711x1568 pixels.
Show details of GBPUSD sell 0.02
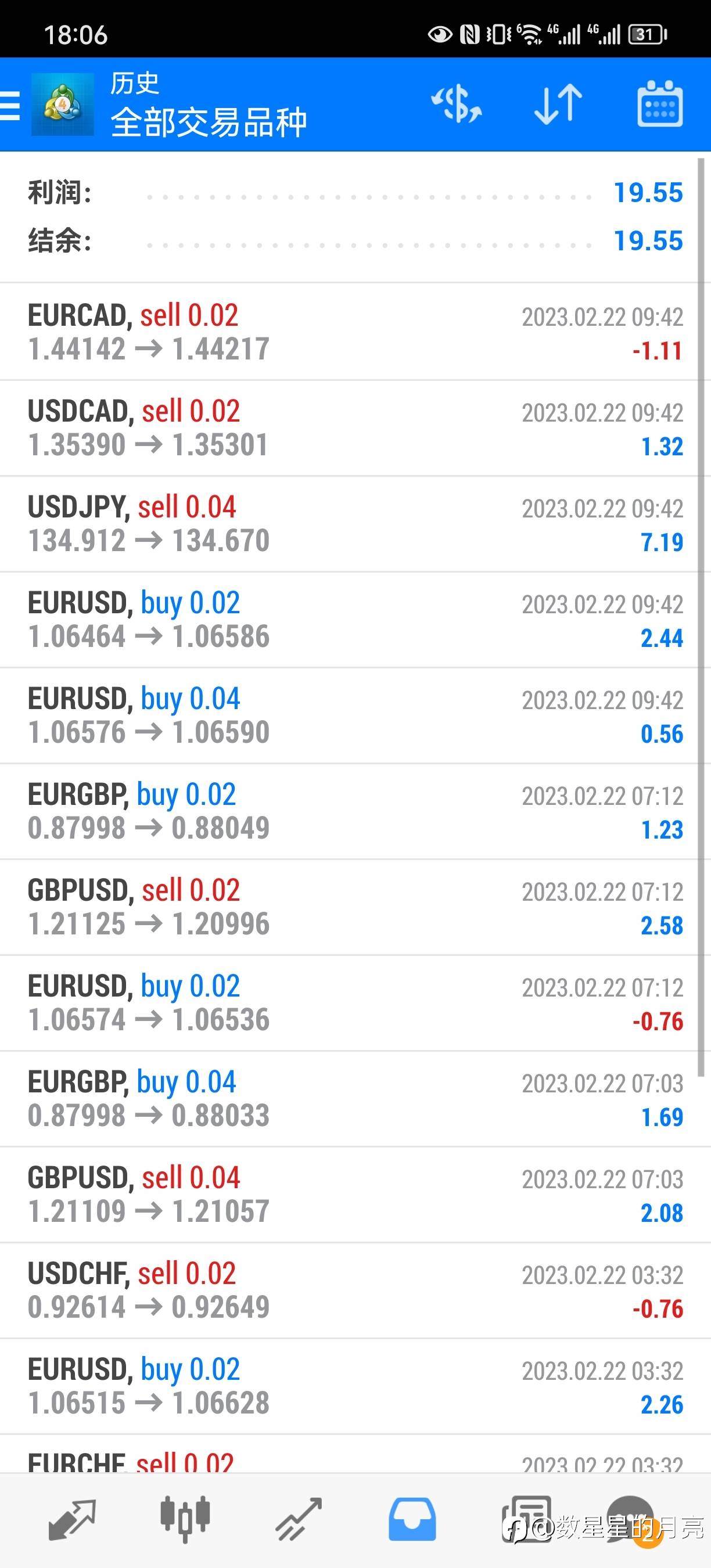pos(355,907)
